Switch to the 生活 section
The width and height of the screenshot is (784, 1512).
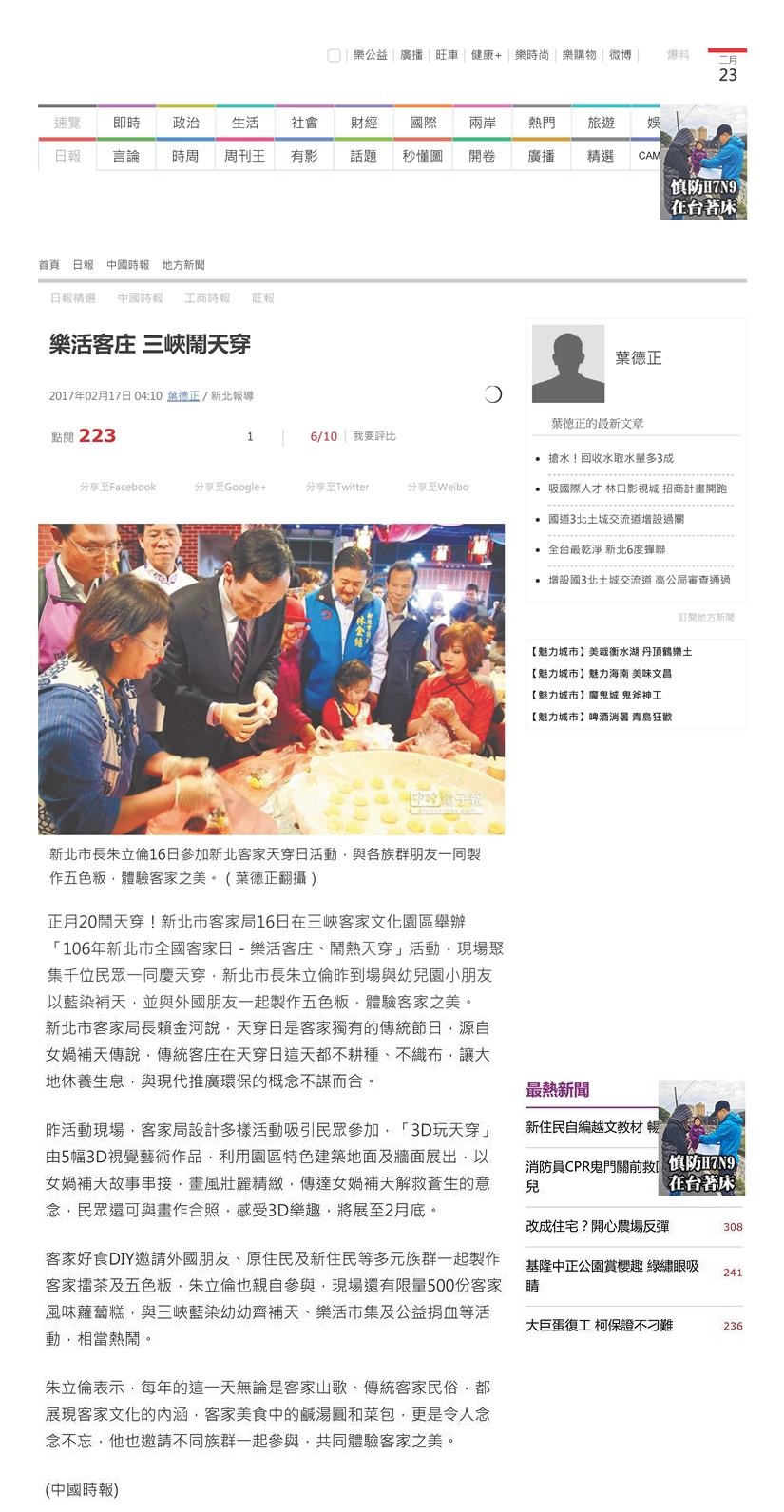[245, 123]
